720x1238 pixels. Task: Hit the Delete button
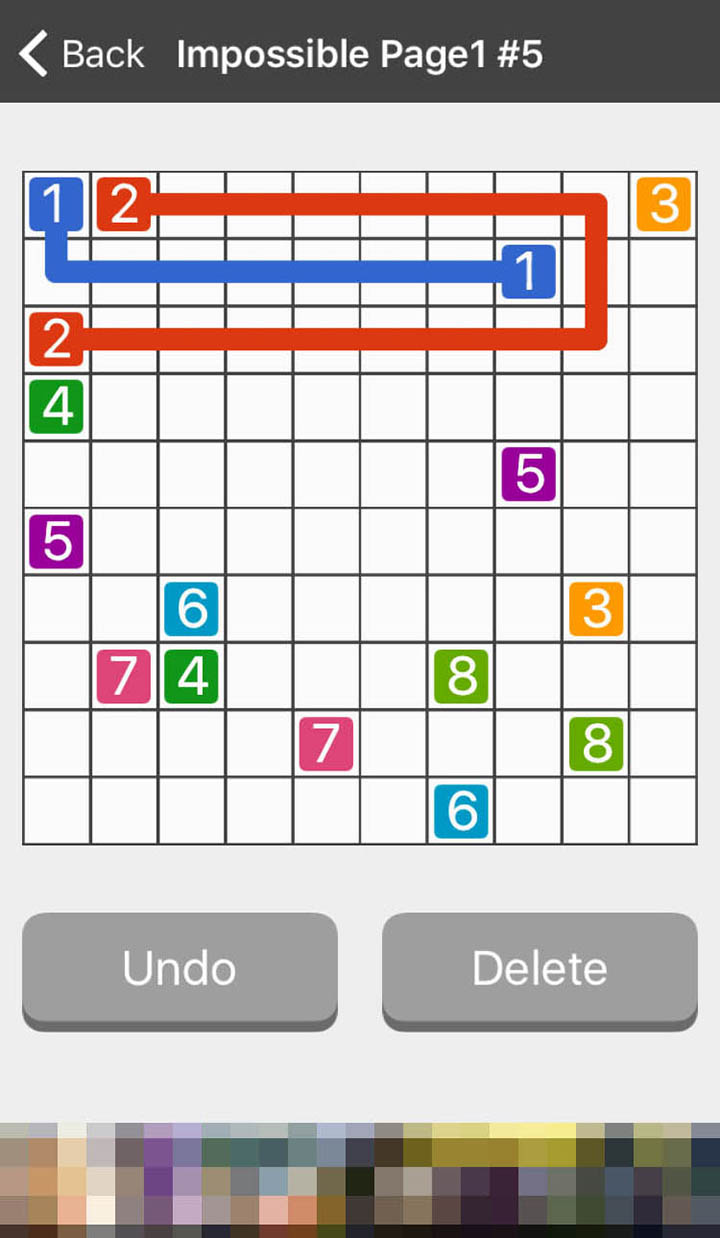(x=539, y=968)
